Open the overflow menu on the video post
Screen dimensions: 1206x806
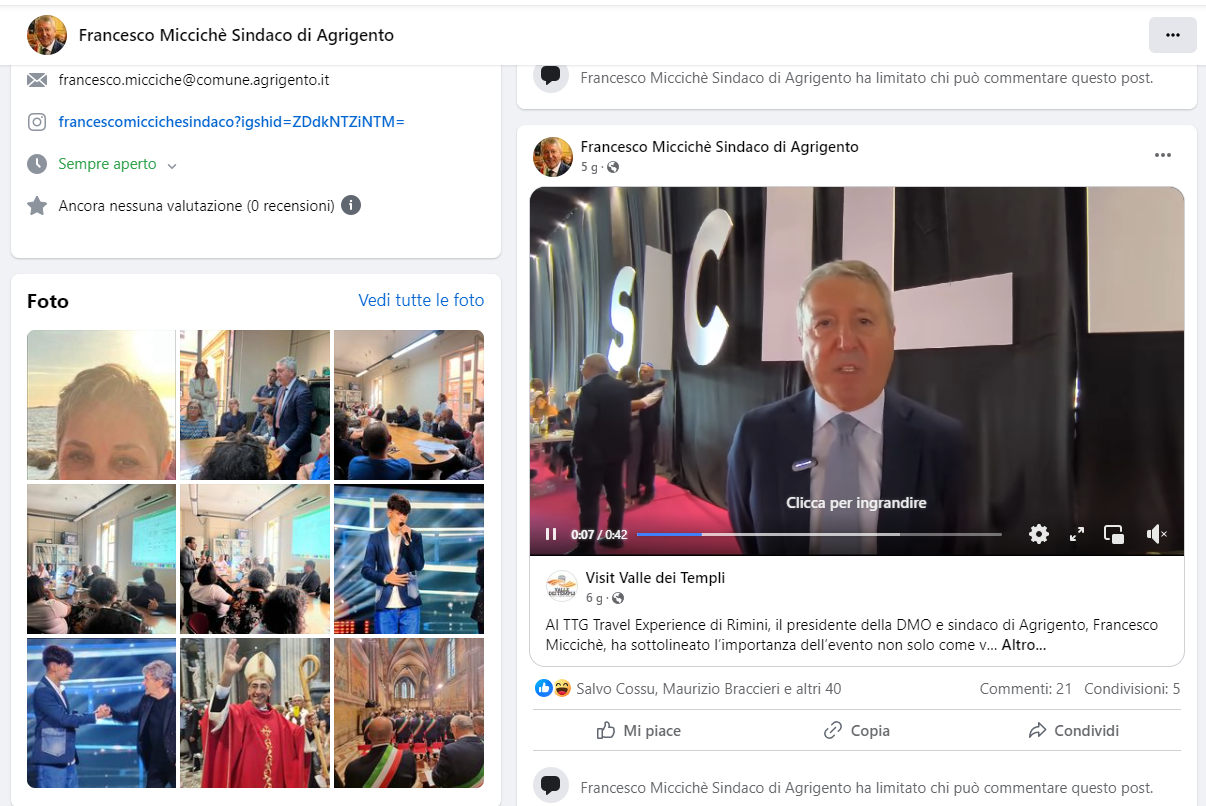point(1162,155)
